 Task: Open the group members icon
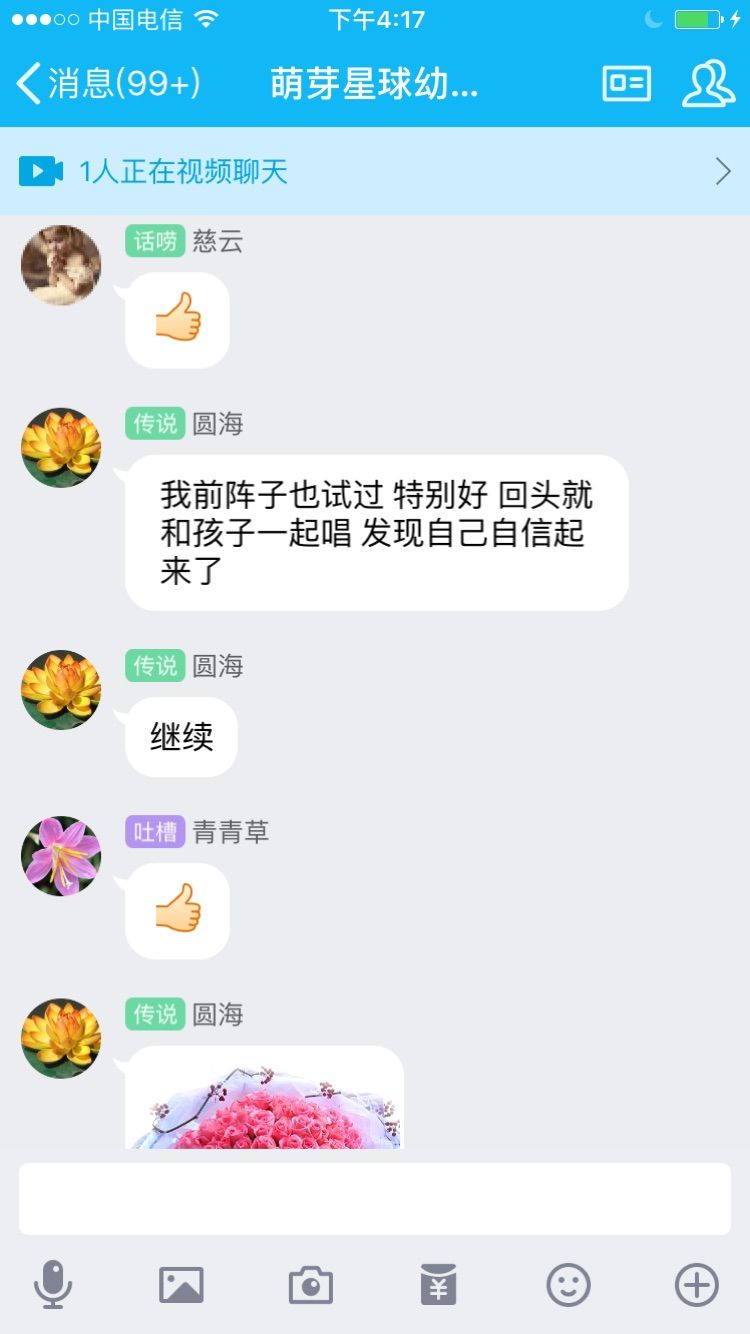tap(708, 84)
